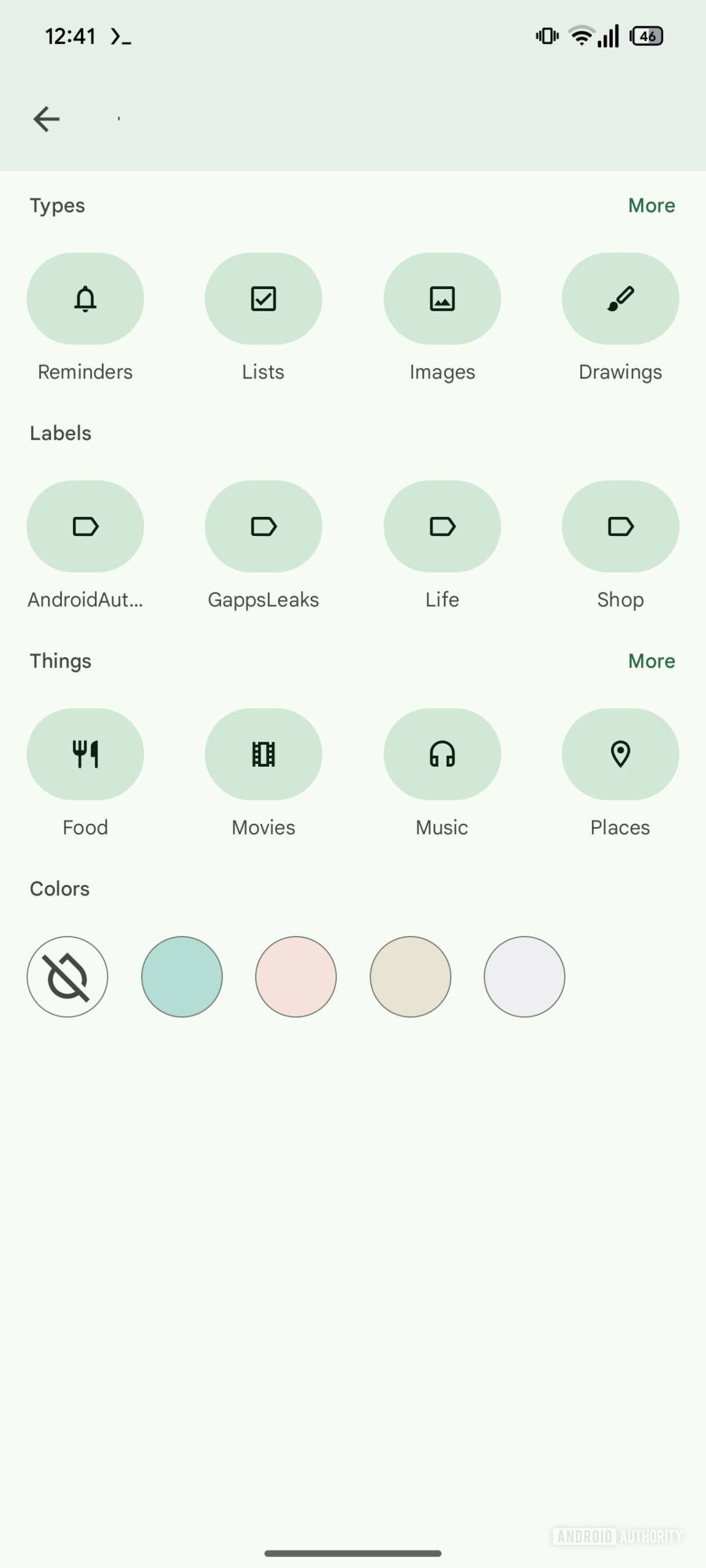Browse Music notes
Screen dimensions: 706x1568
442,755
